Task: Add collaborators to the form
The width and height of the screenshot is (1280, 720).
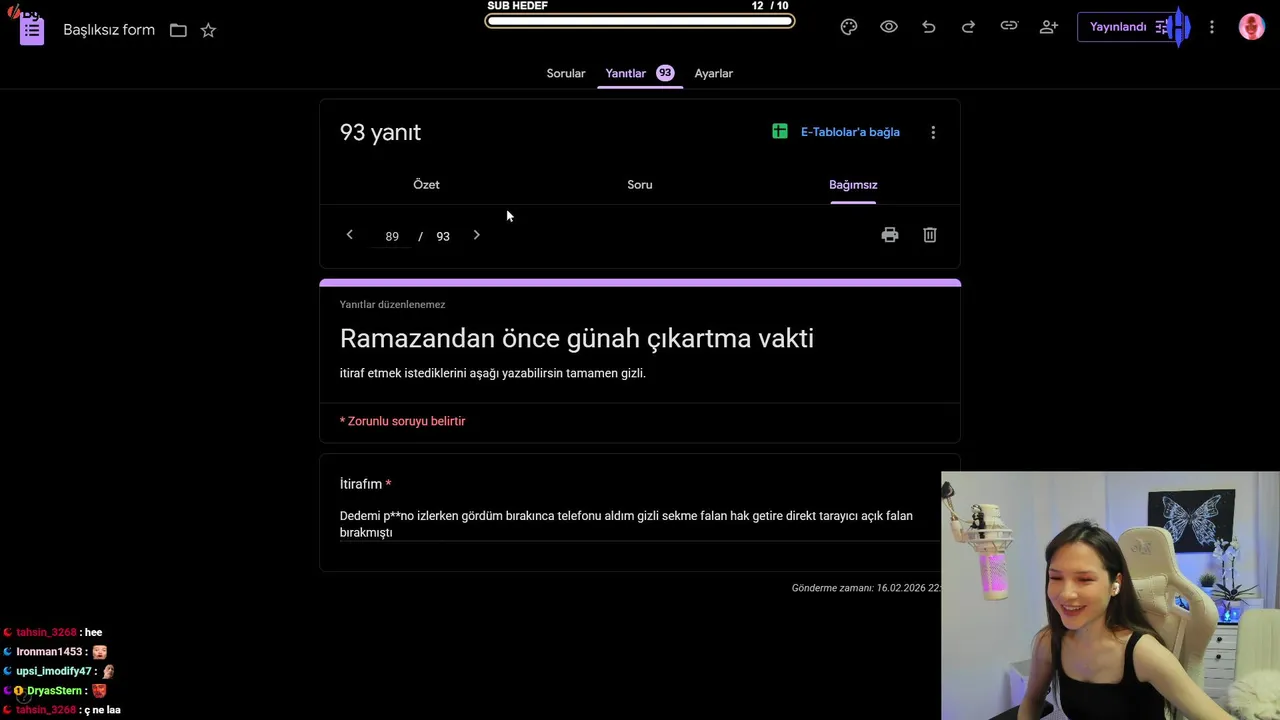Action: pyautogui.click(x=1049, y=27)
